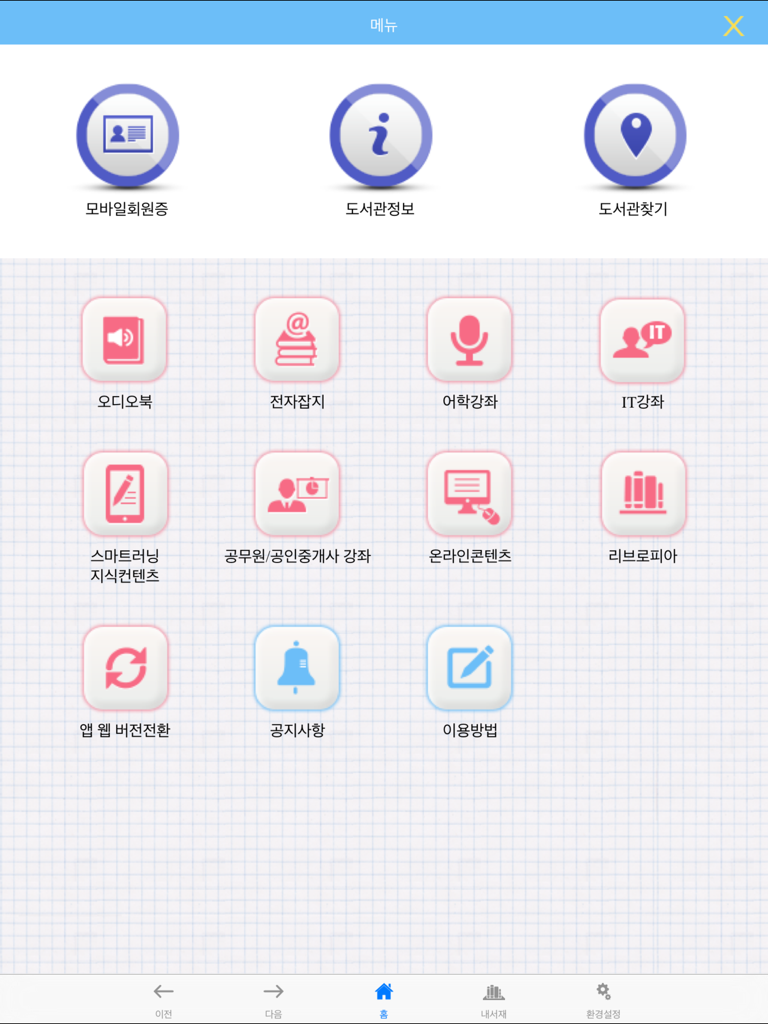
Task: Open the 리브로피아 bookshelf service
Action: 643,494
